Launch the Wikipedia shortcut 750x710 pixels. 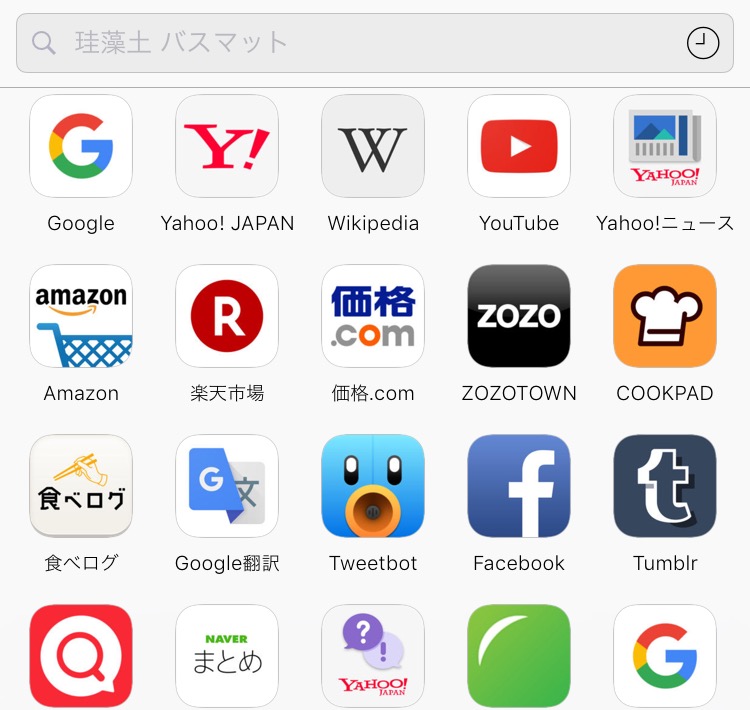(x=373, y=146)
